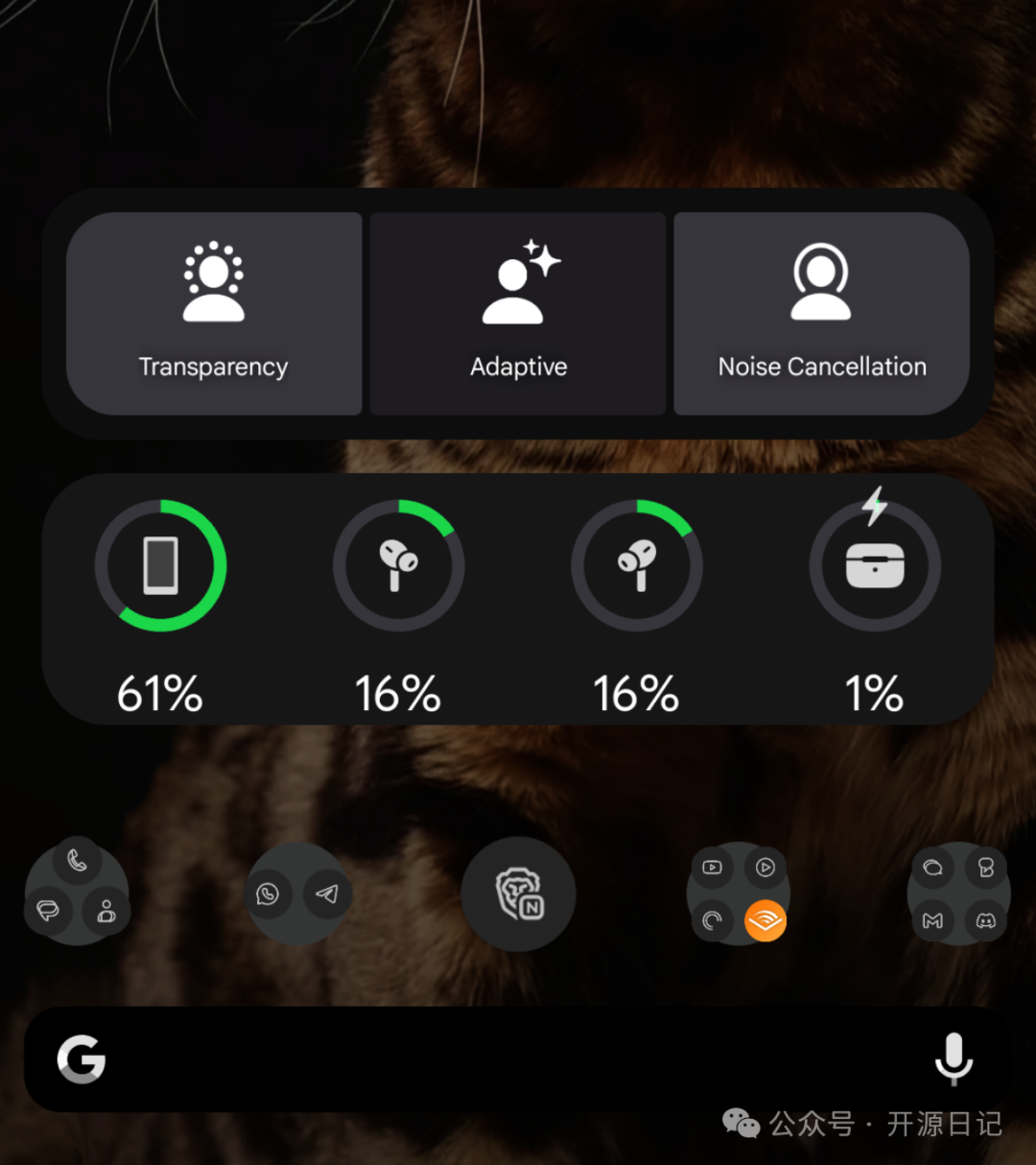Turn on Noise Cancellation
1036x1165 pixels.
(x=821, y=314)
